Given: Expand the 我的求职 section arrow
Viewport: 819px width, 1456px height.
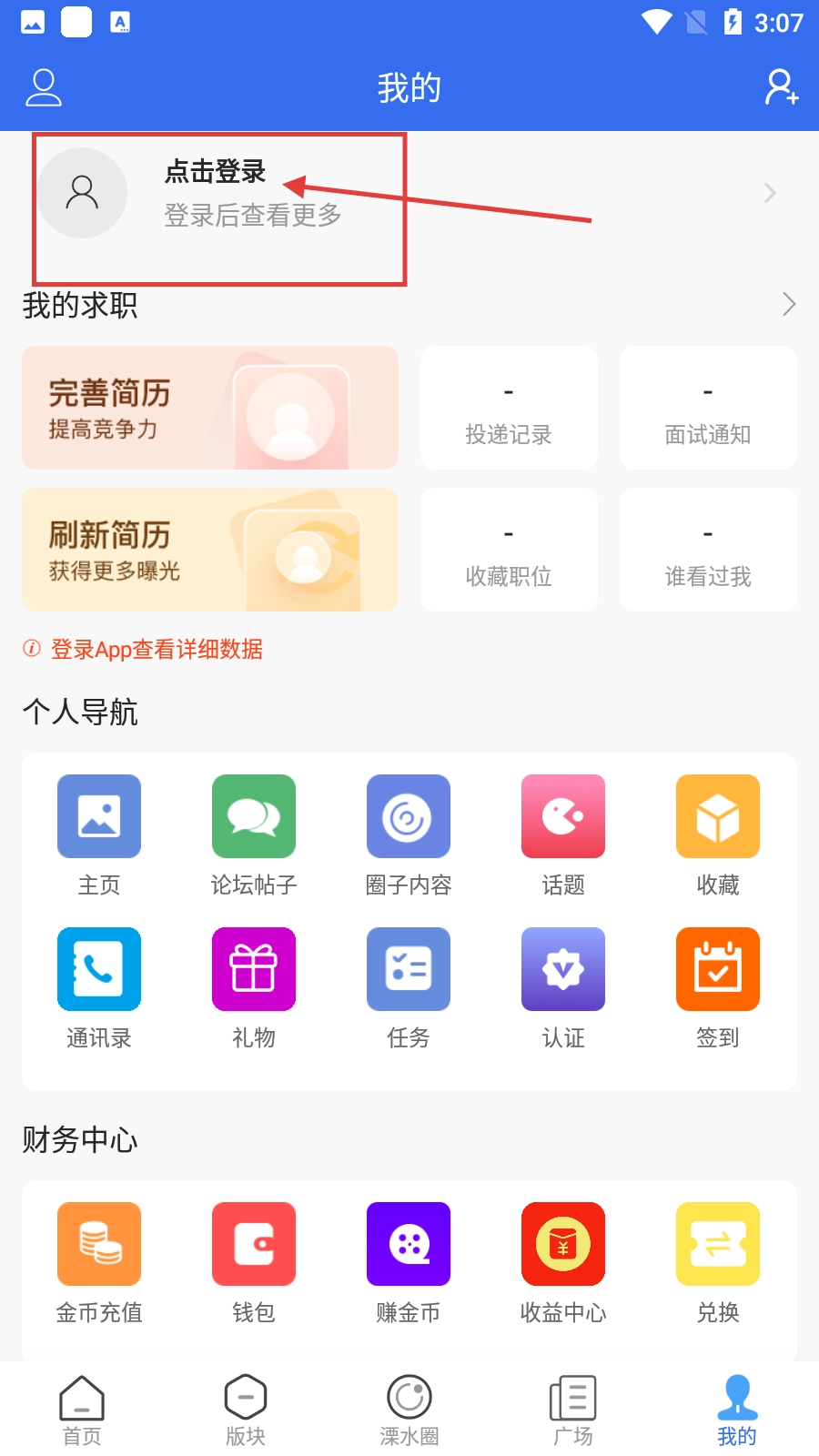Looking at the screenshot, I should 788,304.
